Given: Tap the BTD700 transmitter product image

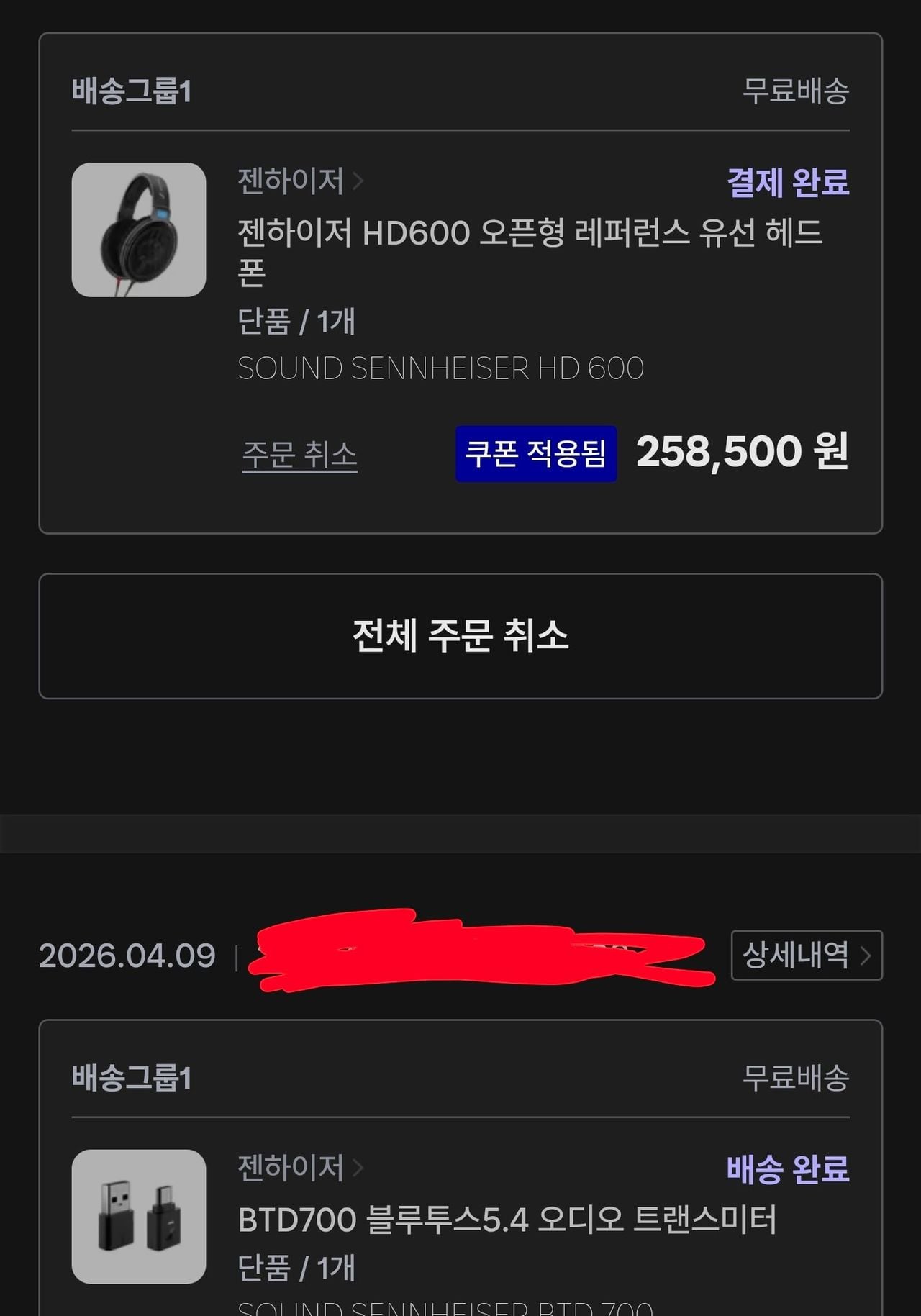Looking at the screenshot, I should 139,1217.
